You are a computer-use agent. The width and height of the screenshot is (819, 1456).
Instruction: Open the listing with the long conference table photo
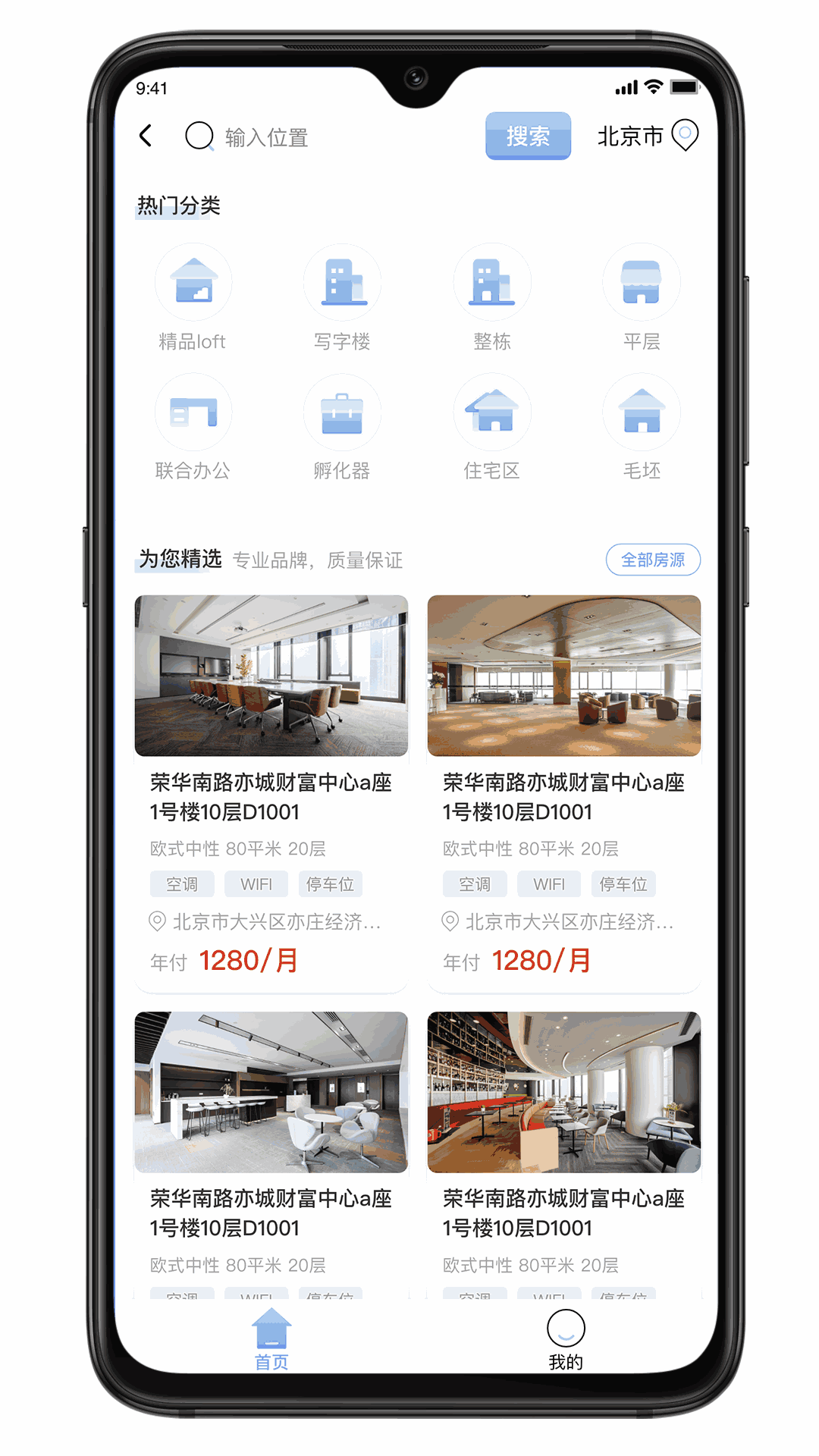[x=271, y=676]
